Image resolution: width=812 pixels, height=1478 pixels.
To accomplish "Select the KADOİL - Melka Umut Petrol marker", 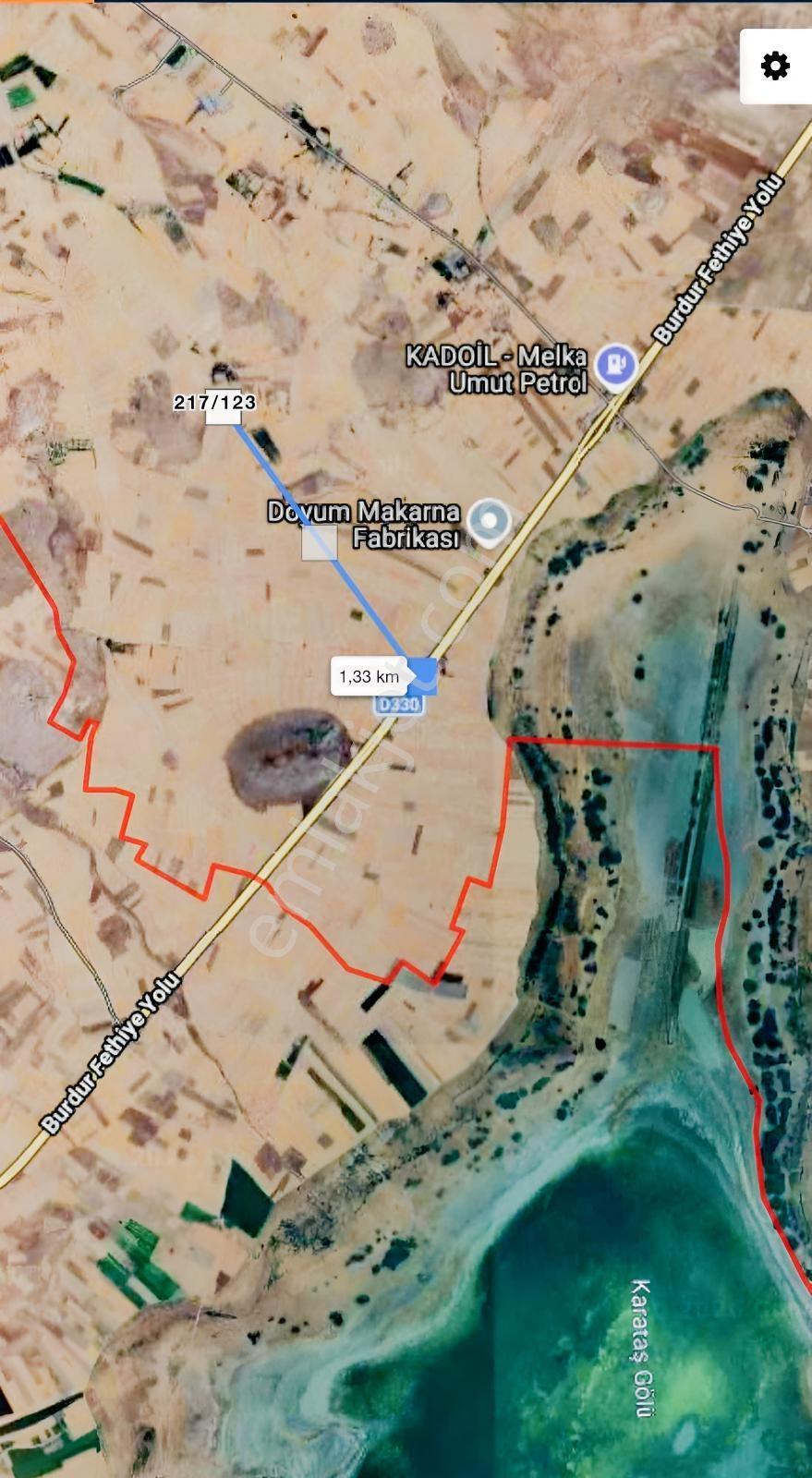I will point(616,365).
